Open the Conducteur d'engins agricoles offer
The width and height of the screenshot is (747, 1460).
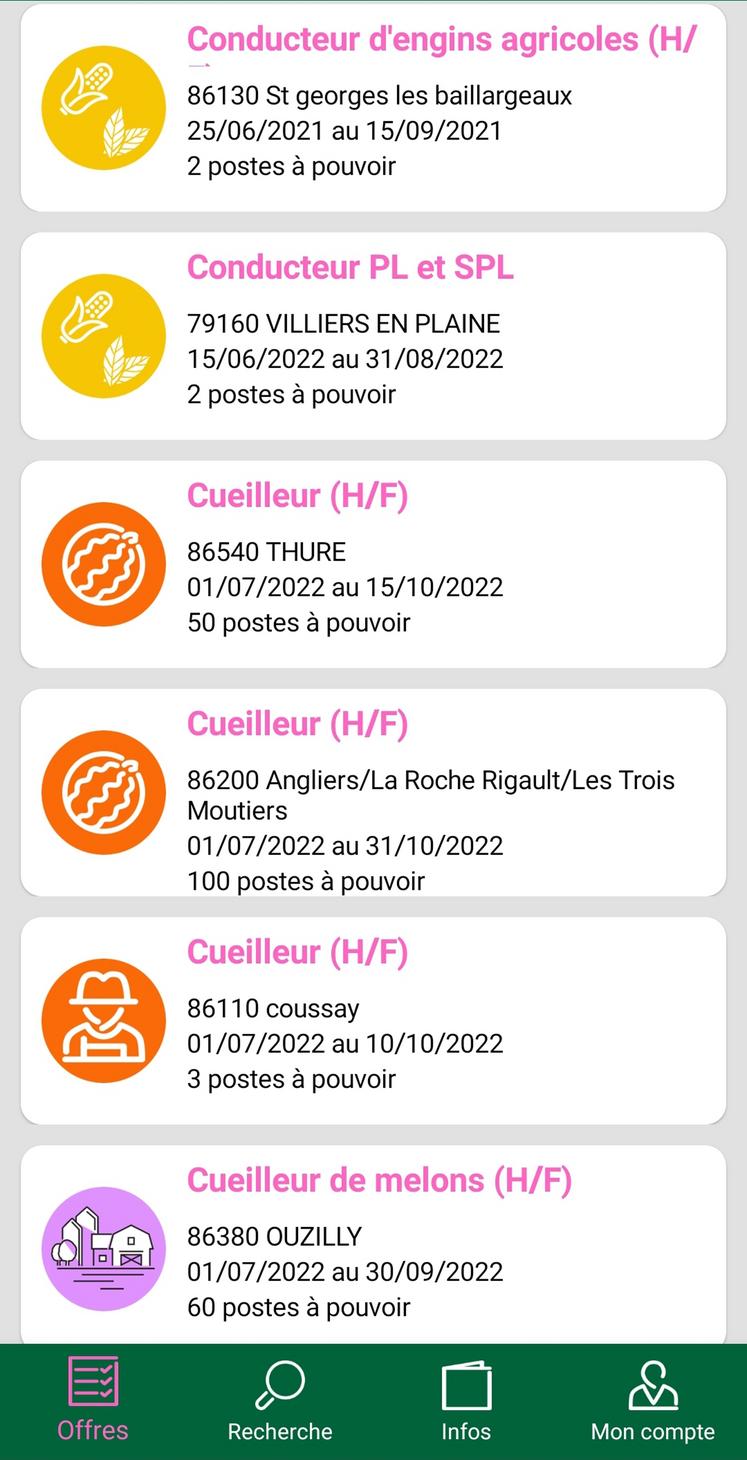(373, 108)
